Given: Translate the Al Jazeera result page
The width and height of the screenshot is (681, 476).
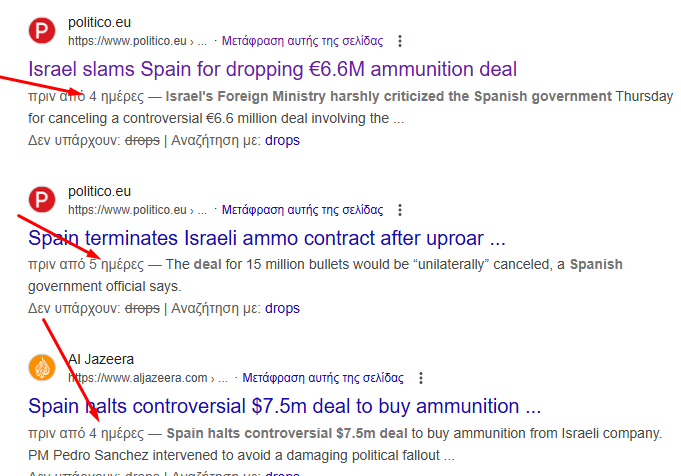Looking at the screenshot, I should (x=323, y=378).
